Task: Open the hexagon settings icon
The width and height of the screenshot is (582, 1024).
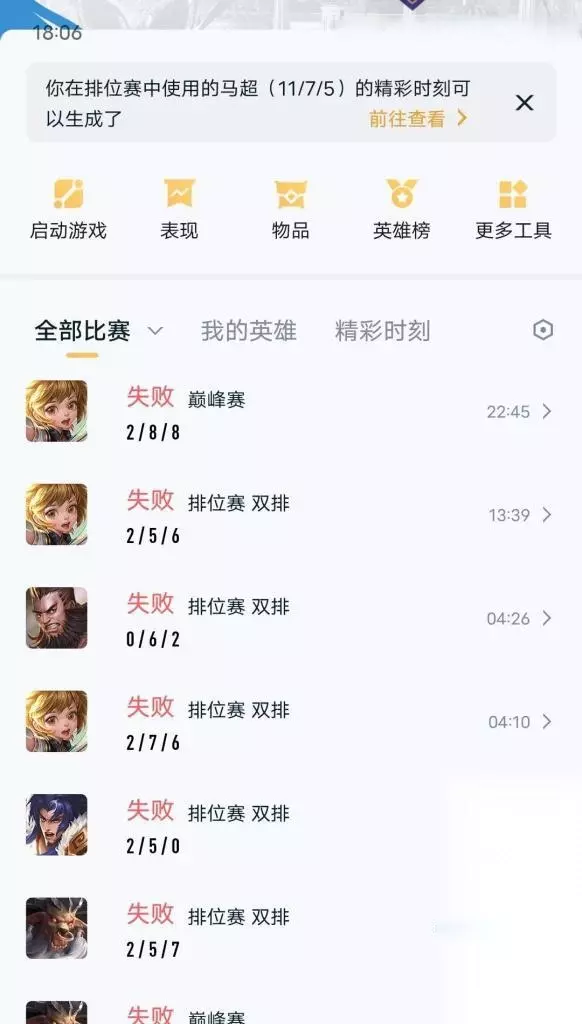Action: pyautogui.click(x=543, y=330)
